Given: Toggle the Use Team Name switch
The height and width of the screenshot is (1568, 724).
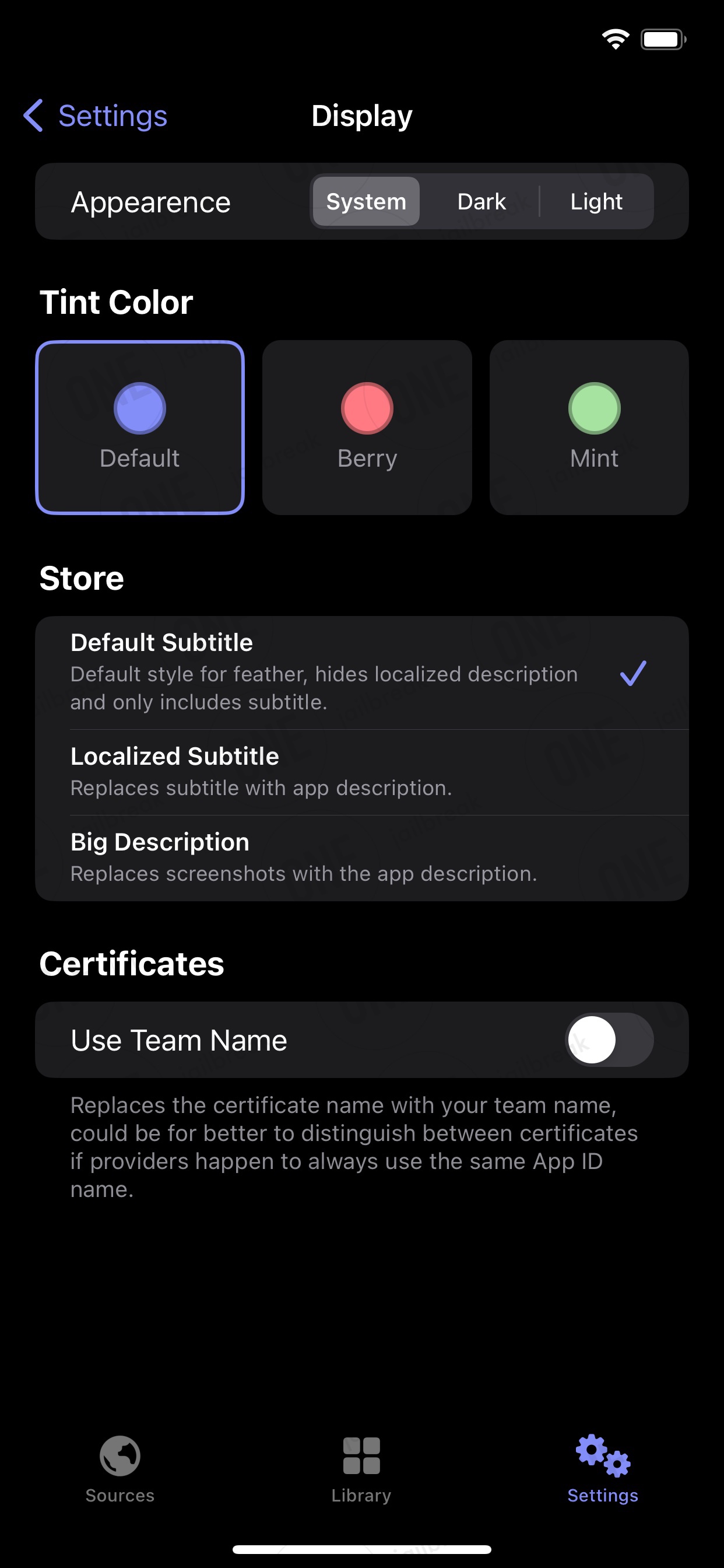Looking at the screenshot, I should pyautogui.click(x=609, y=1039).
